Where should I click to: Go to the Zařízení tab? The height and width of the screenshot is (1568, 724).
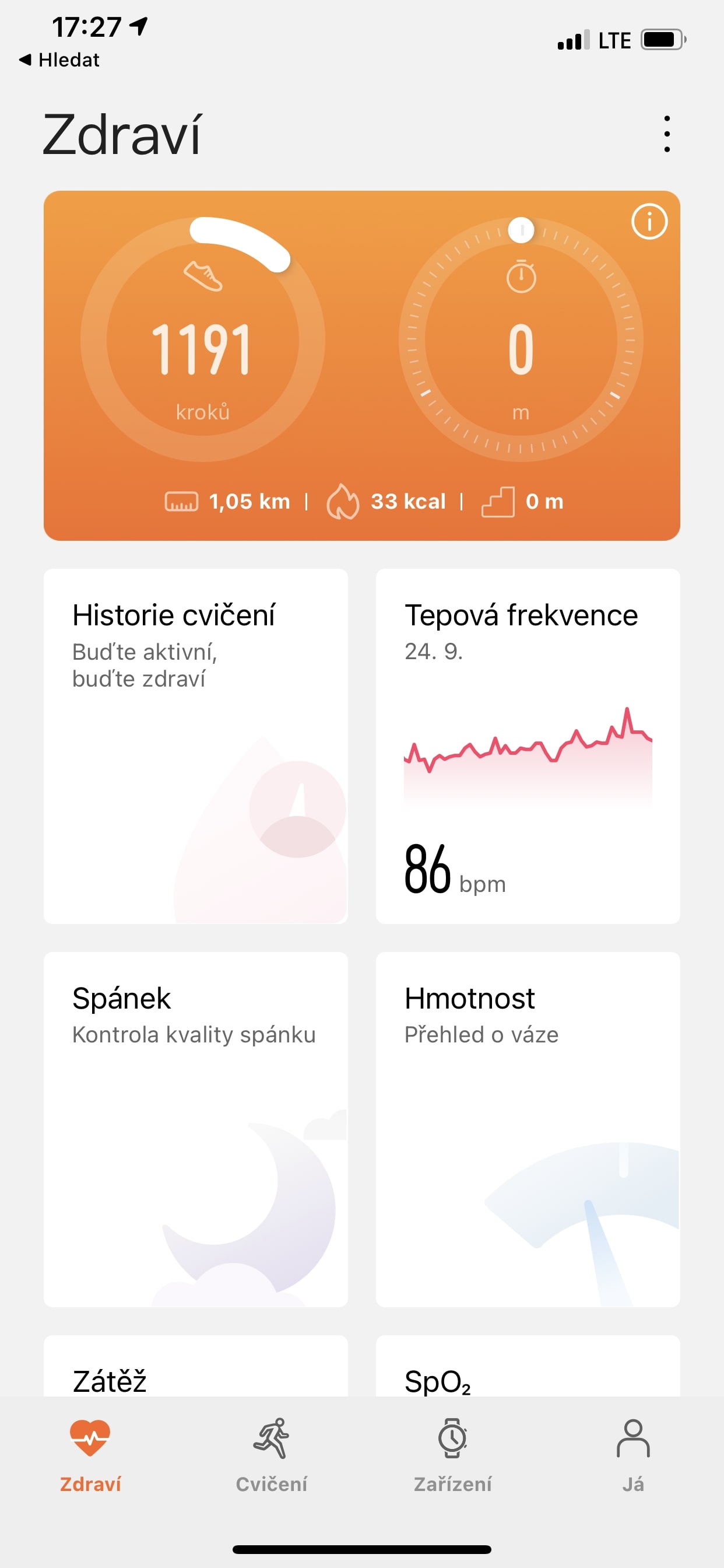click(x=452, y=1455)
